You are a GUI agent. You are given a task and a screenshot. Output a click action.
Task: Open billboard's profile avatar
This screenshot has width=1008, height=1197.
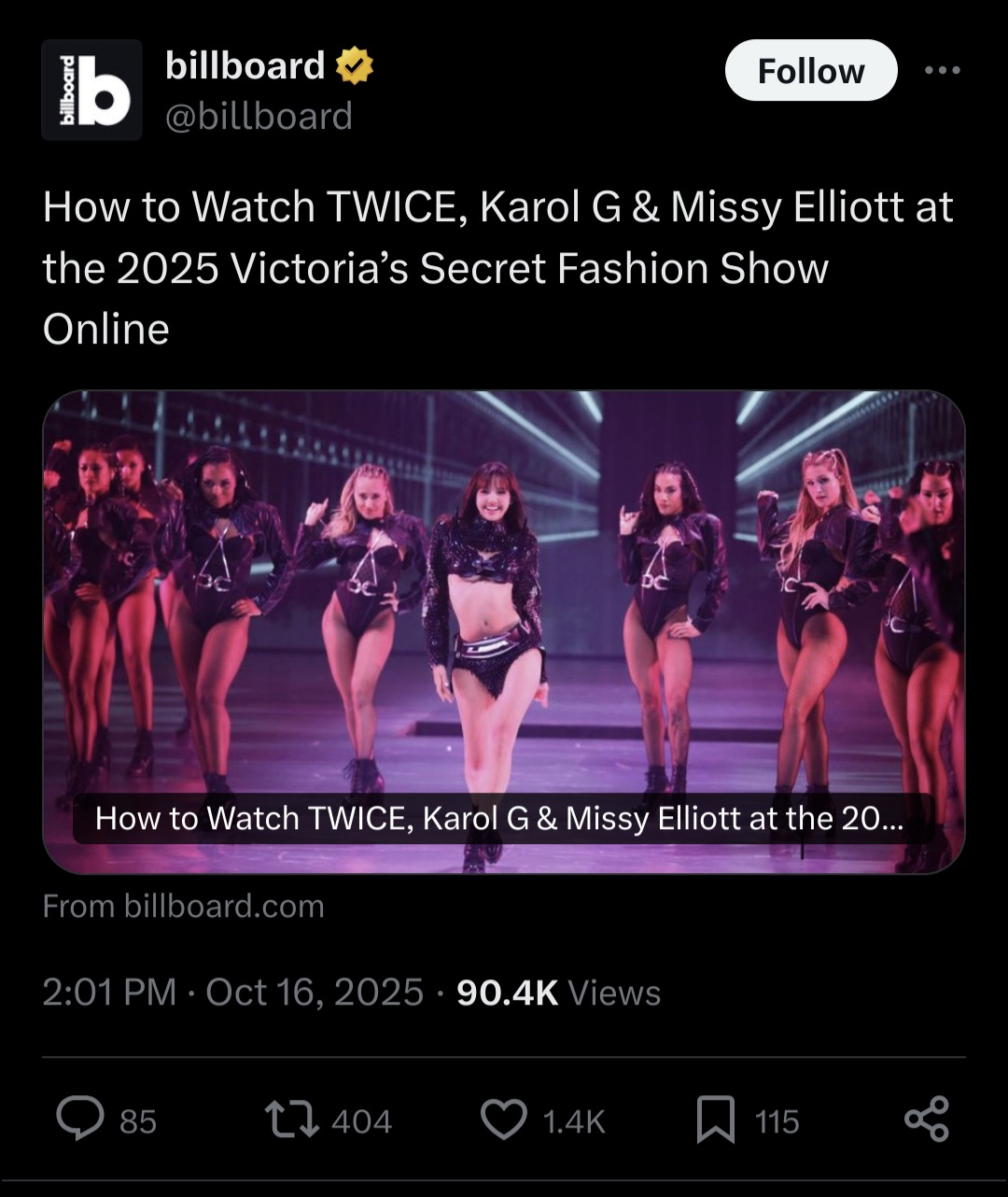click(x=91, y=91)
